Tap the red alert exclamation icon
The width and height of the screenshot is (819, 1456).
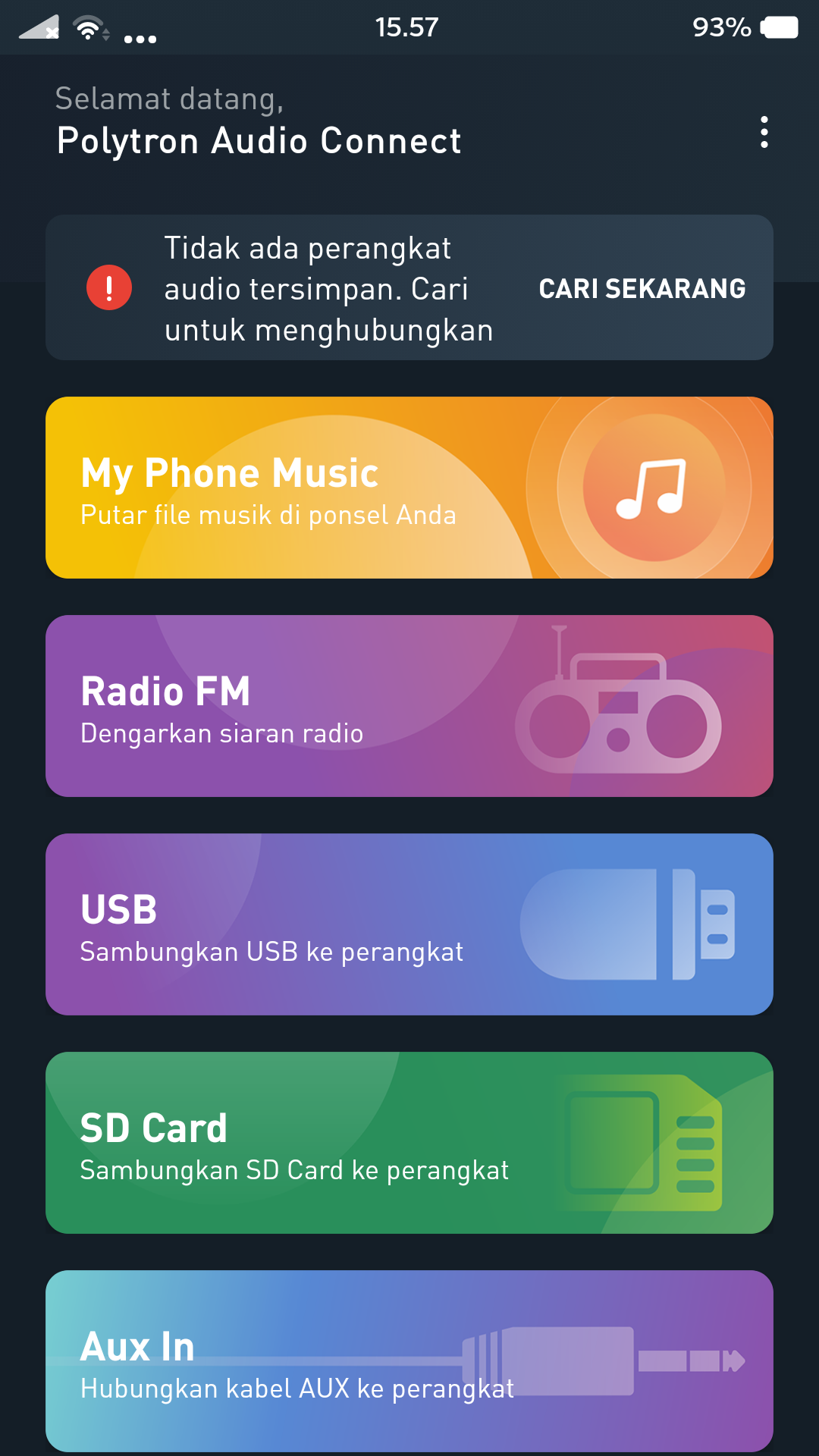(x=110, y=288)
